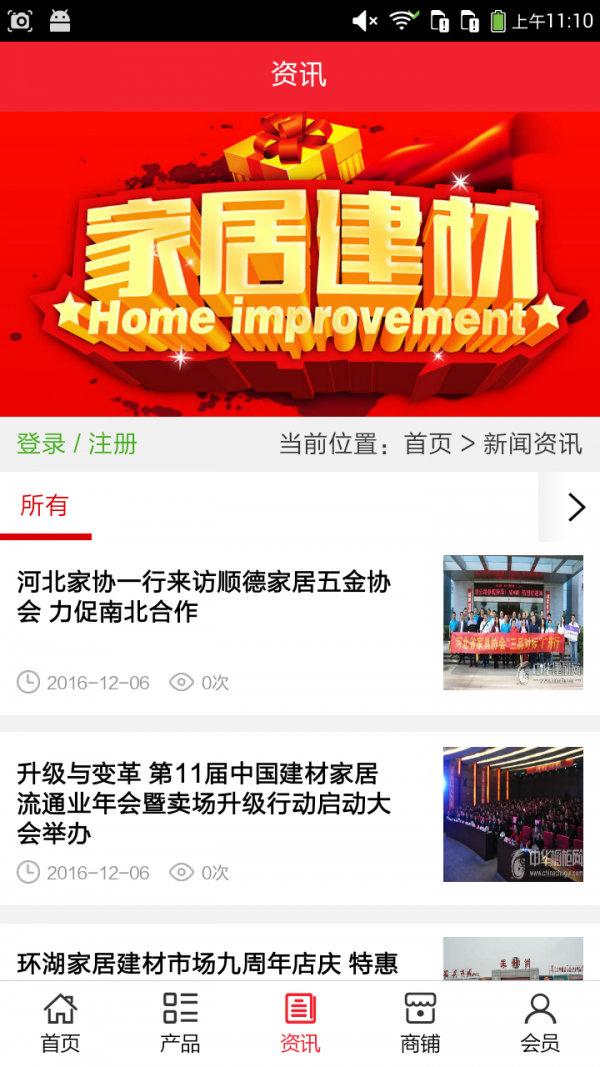
Task: Select the 所有 category tab
Action: [x=45, y=506]
